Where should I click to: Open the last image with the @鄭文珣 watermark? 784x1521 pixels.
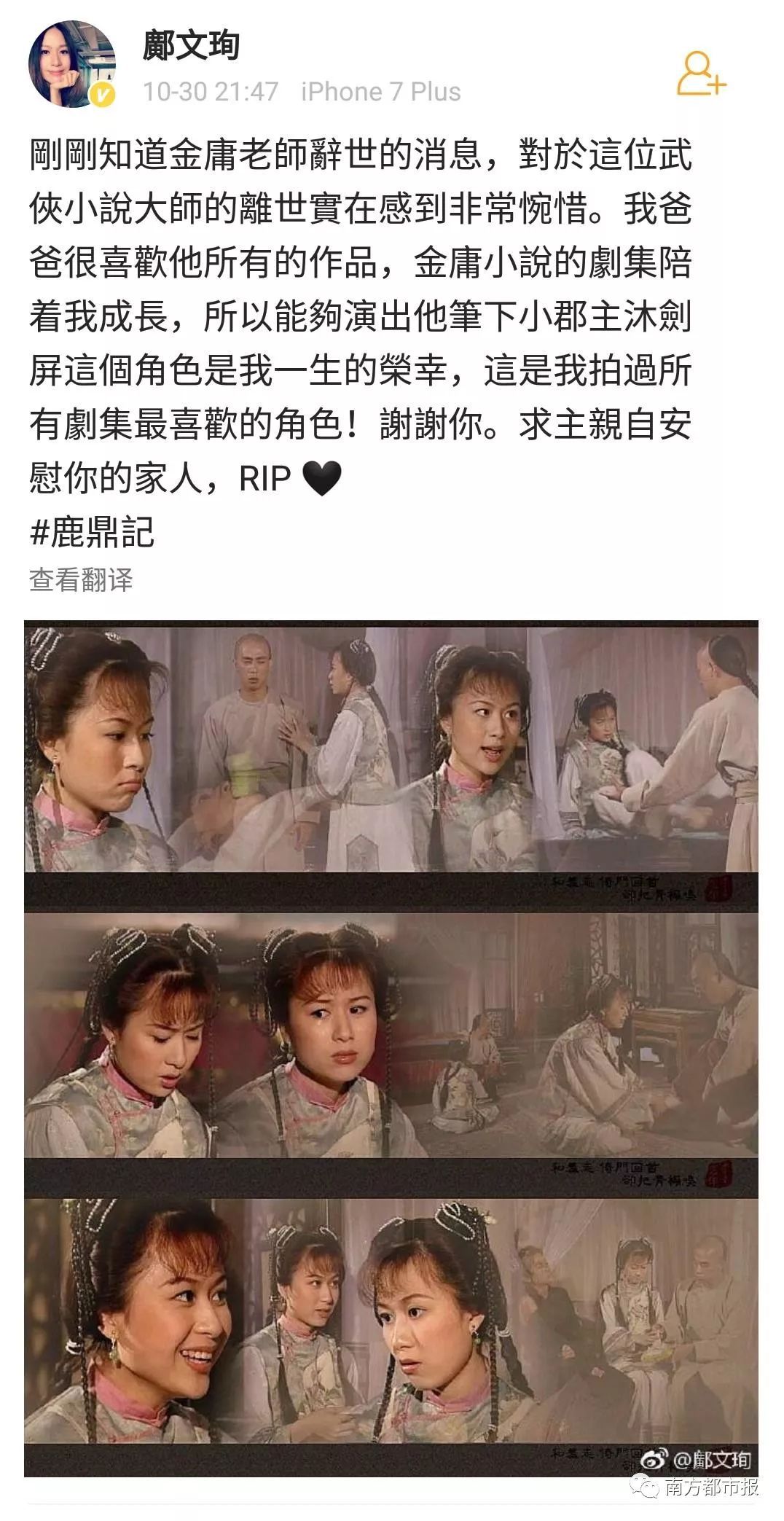(391, 1337)
